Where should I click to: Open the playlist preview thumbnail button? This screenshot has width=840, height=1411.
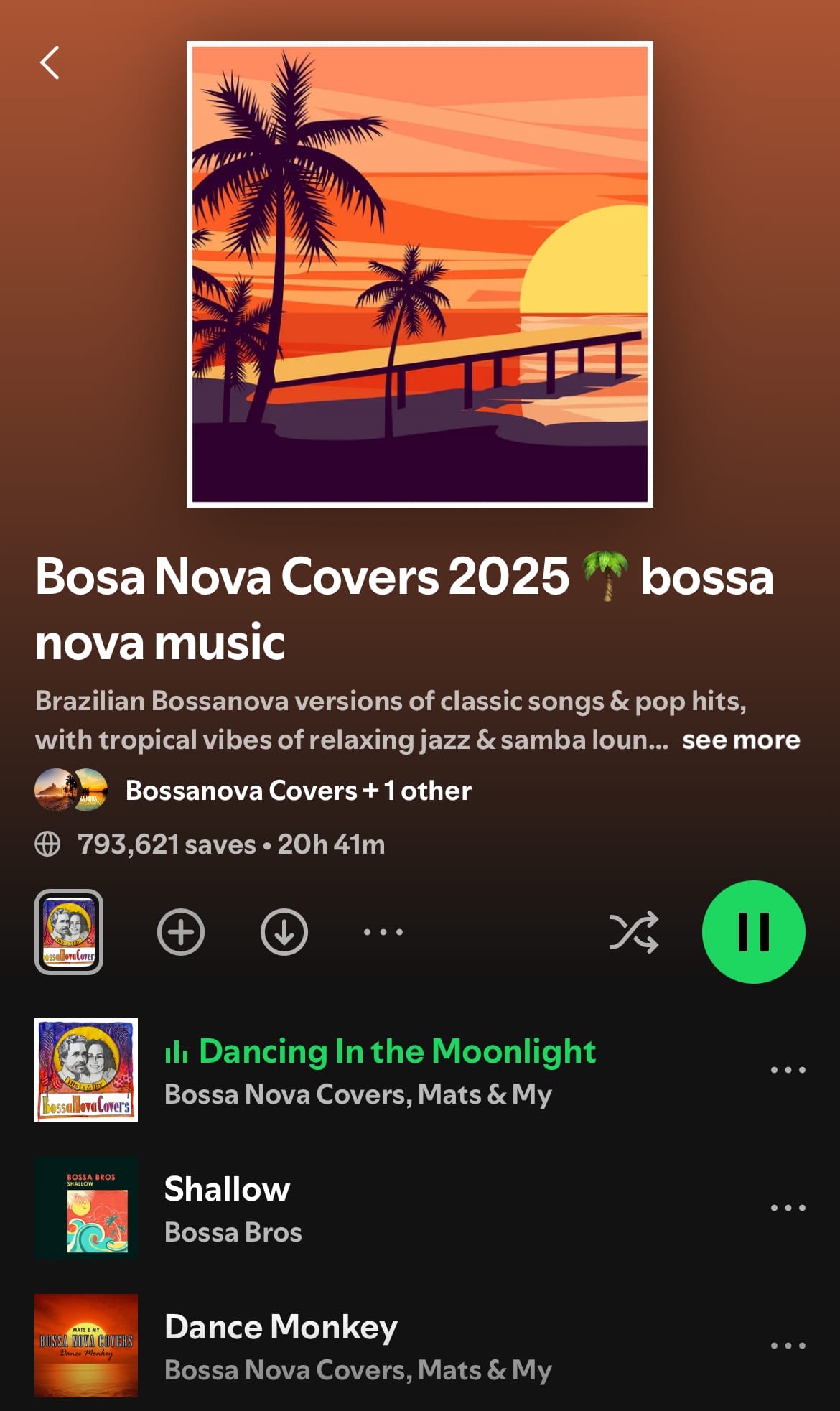point(69,931)
